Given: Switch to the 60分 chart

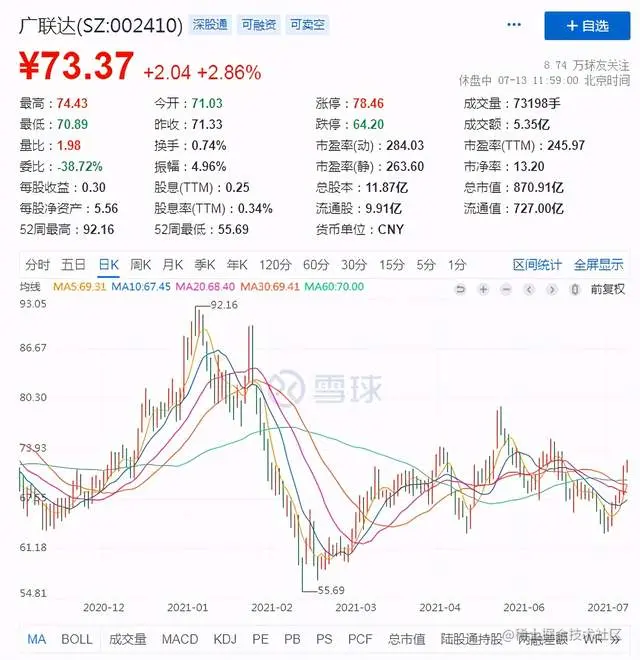Looking at the screenshot, I should pyautogui.click(x=316, y=265).
